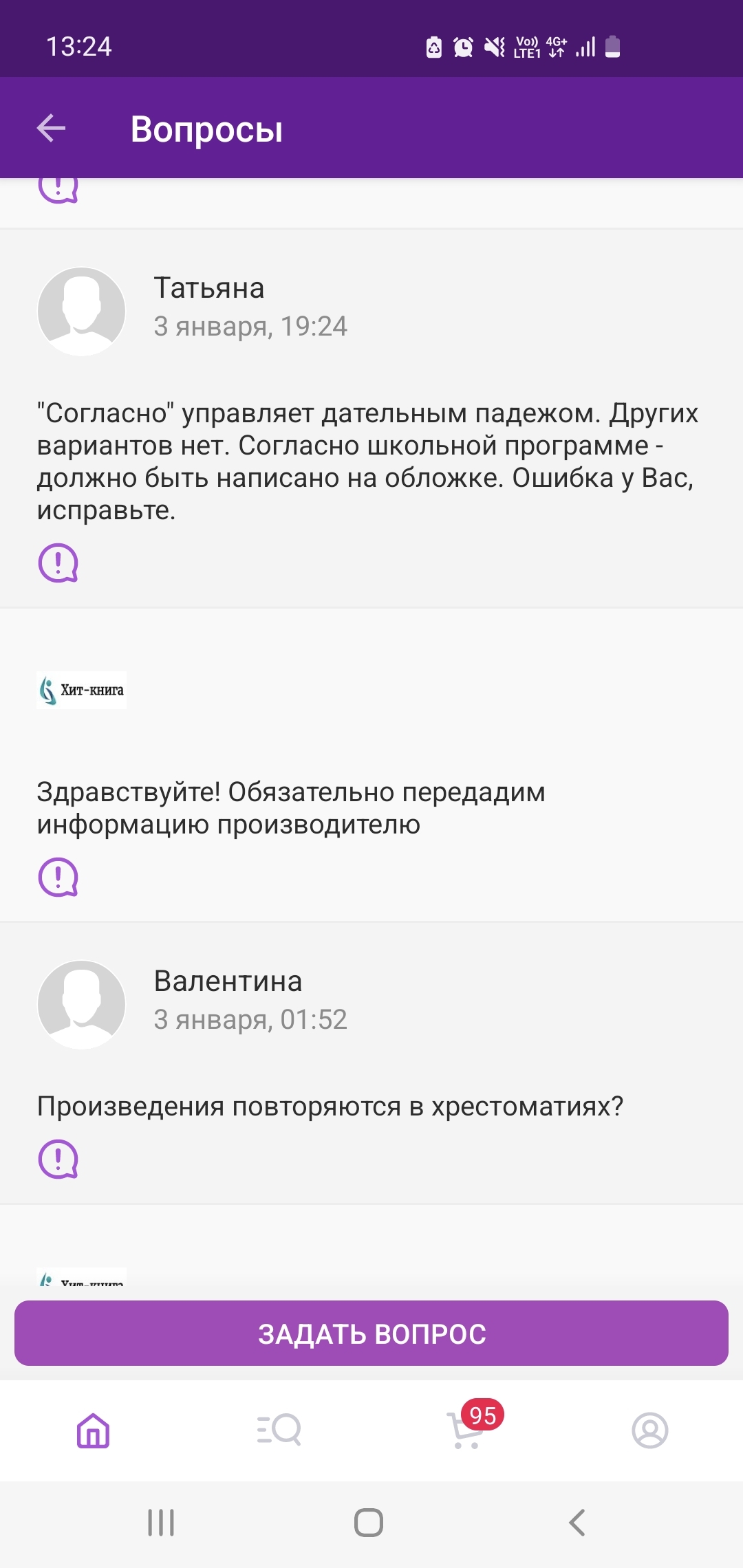Report the Хит-книга reply about производителю
Image resolution: width=743 pixels, height=1568 pixels.
coord(58,877)
